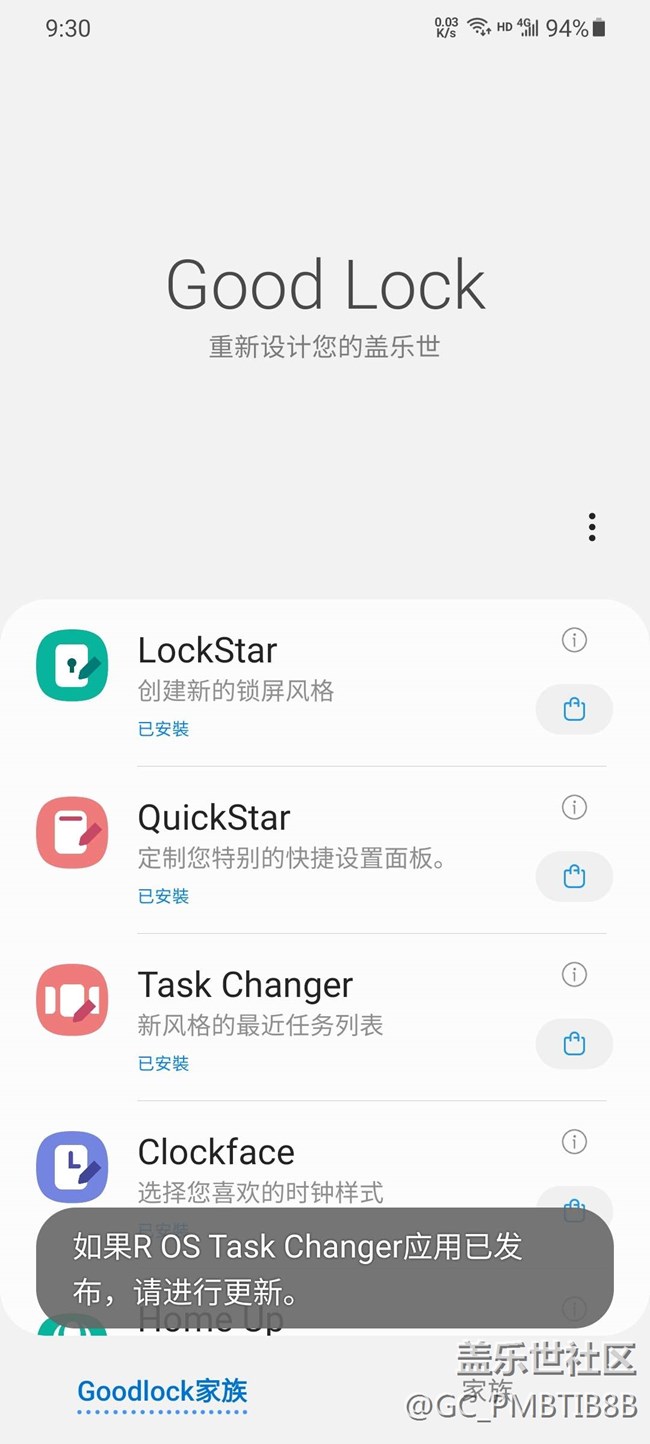
Task: Open the three-dot overflow menu
Action: 592,527
